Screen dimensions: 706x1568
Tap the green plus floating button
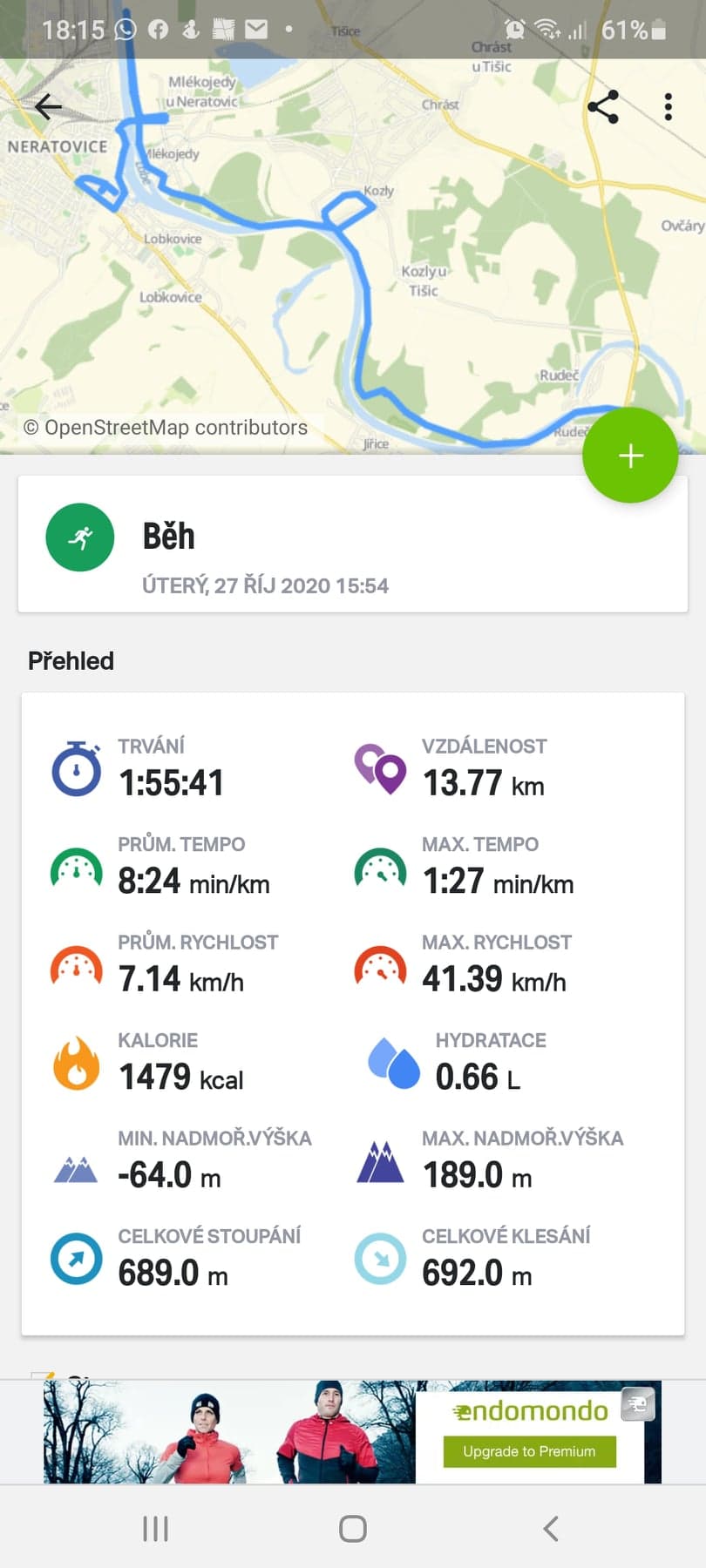coord(630,455)
